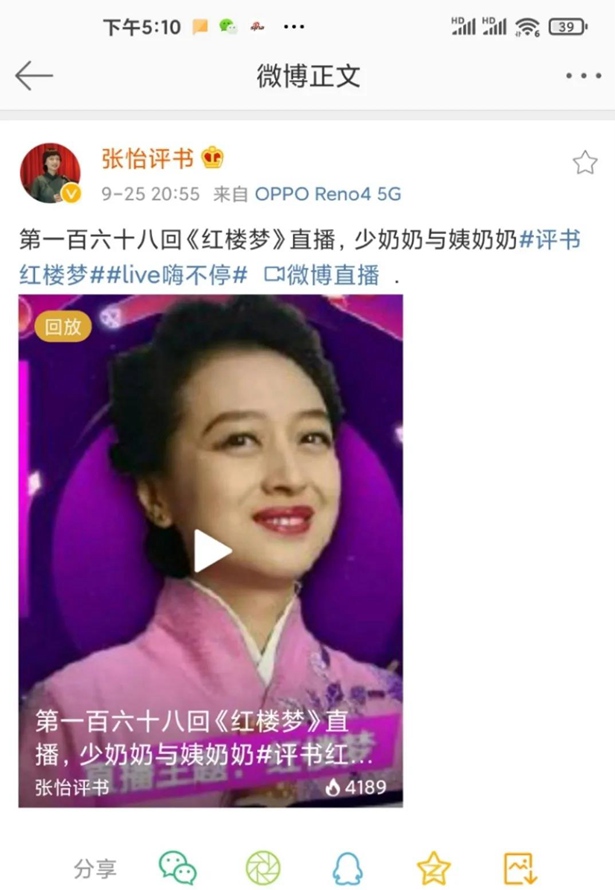The height and width of the screenshot is (890, 615).
Task: Share to QQ
Action: click(x=348, y=866)
